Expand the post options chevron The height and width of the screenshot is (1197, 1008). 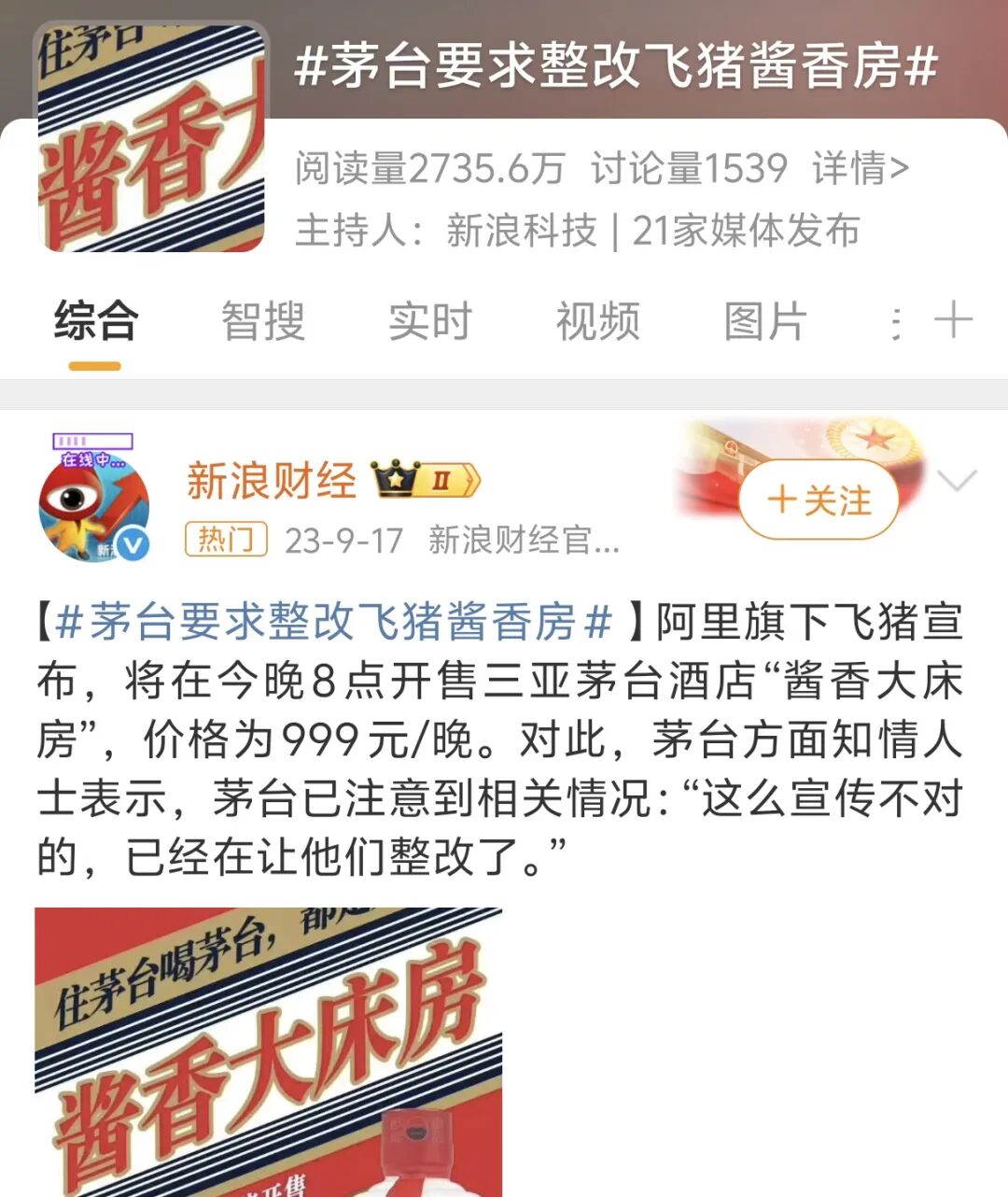tap(957, 482)
